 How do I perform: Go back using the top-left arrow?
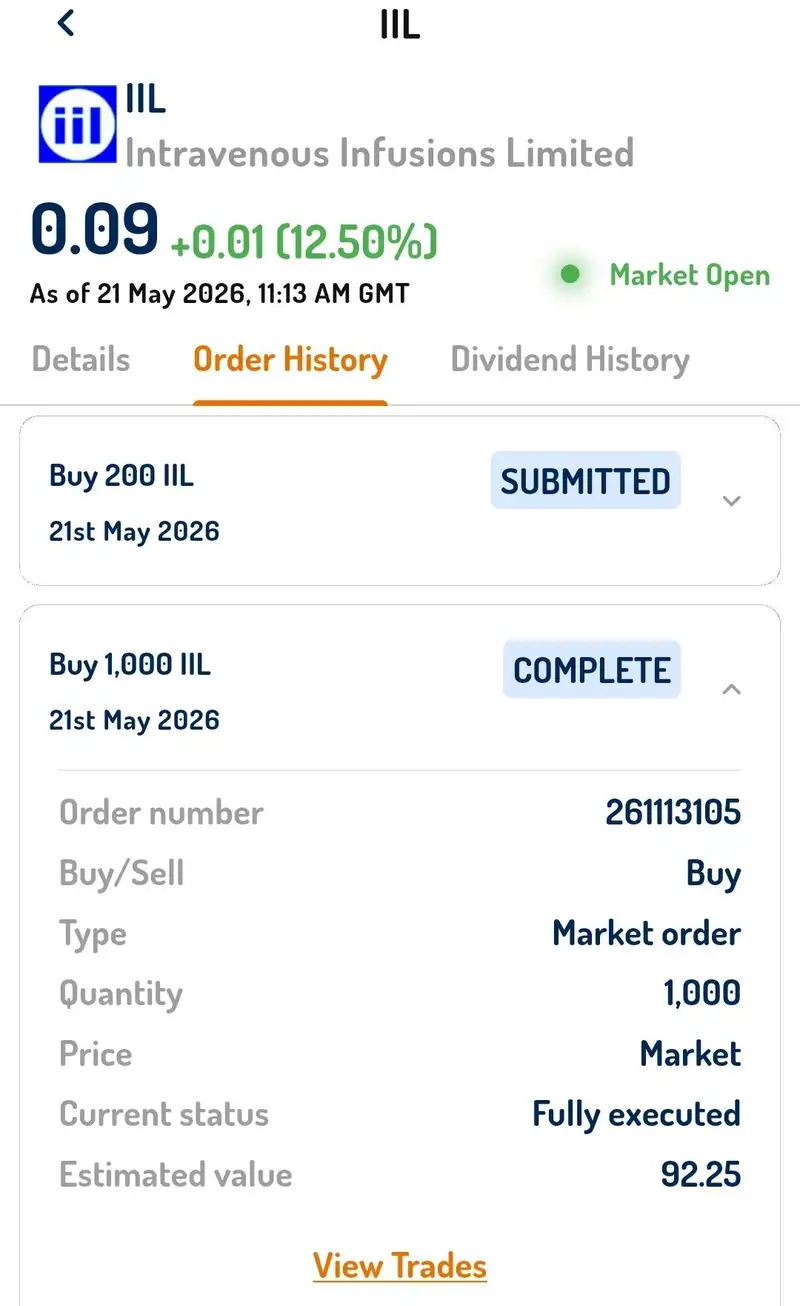tap(66, 23)
